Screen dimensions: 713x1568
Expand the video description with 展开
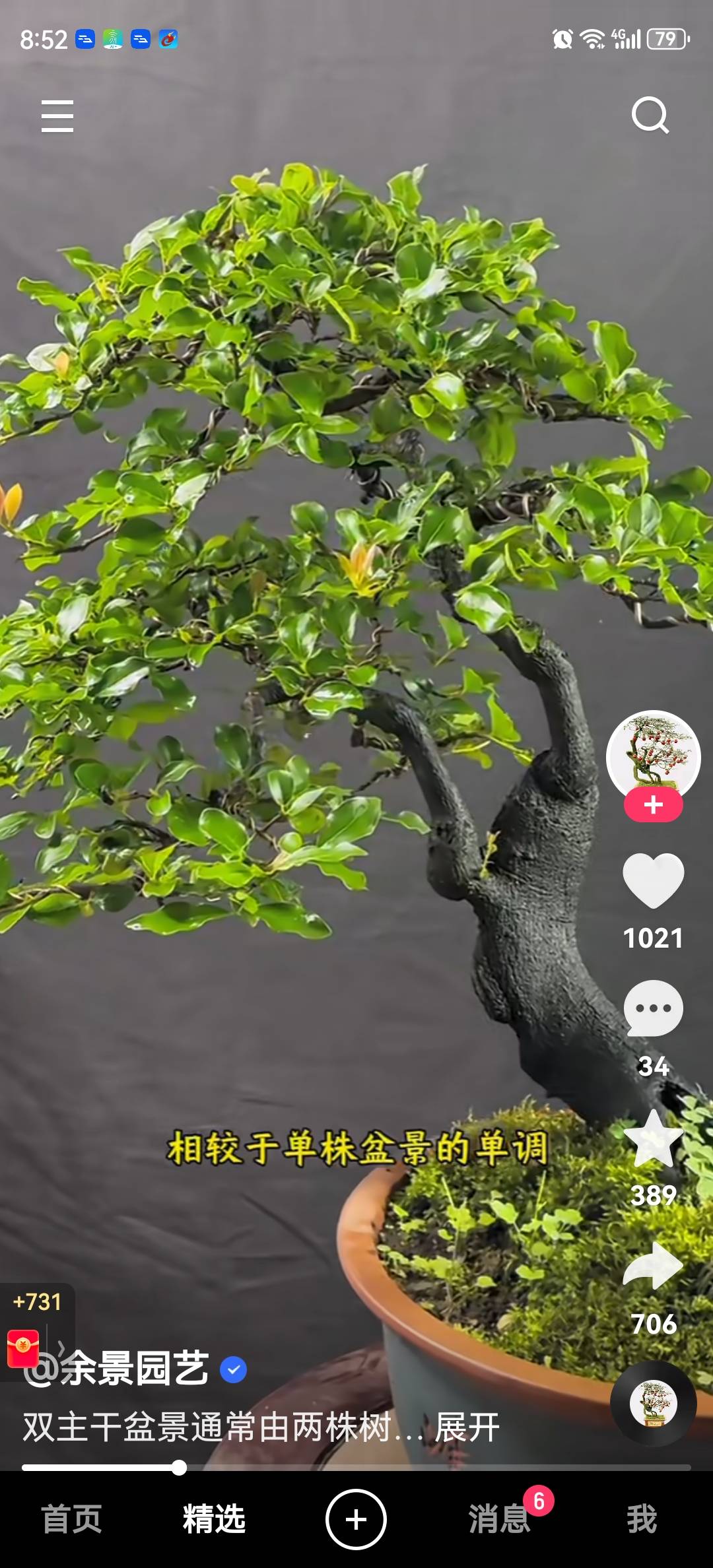(x=467, y=1428)
